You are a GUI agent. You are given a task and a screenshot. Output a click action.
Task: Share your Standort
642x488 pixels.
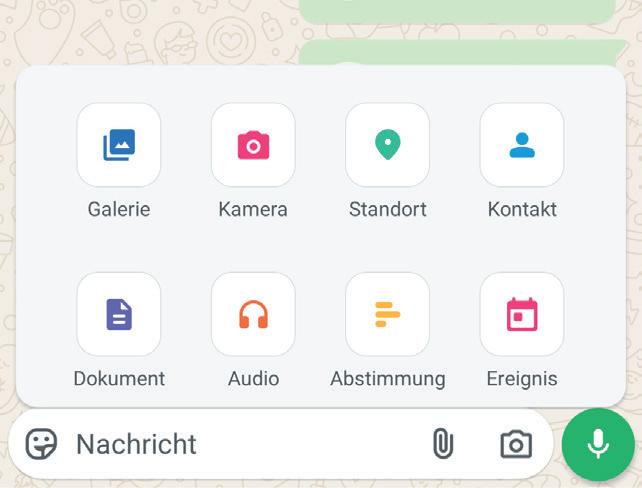coord(387,146)
